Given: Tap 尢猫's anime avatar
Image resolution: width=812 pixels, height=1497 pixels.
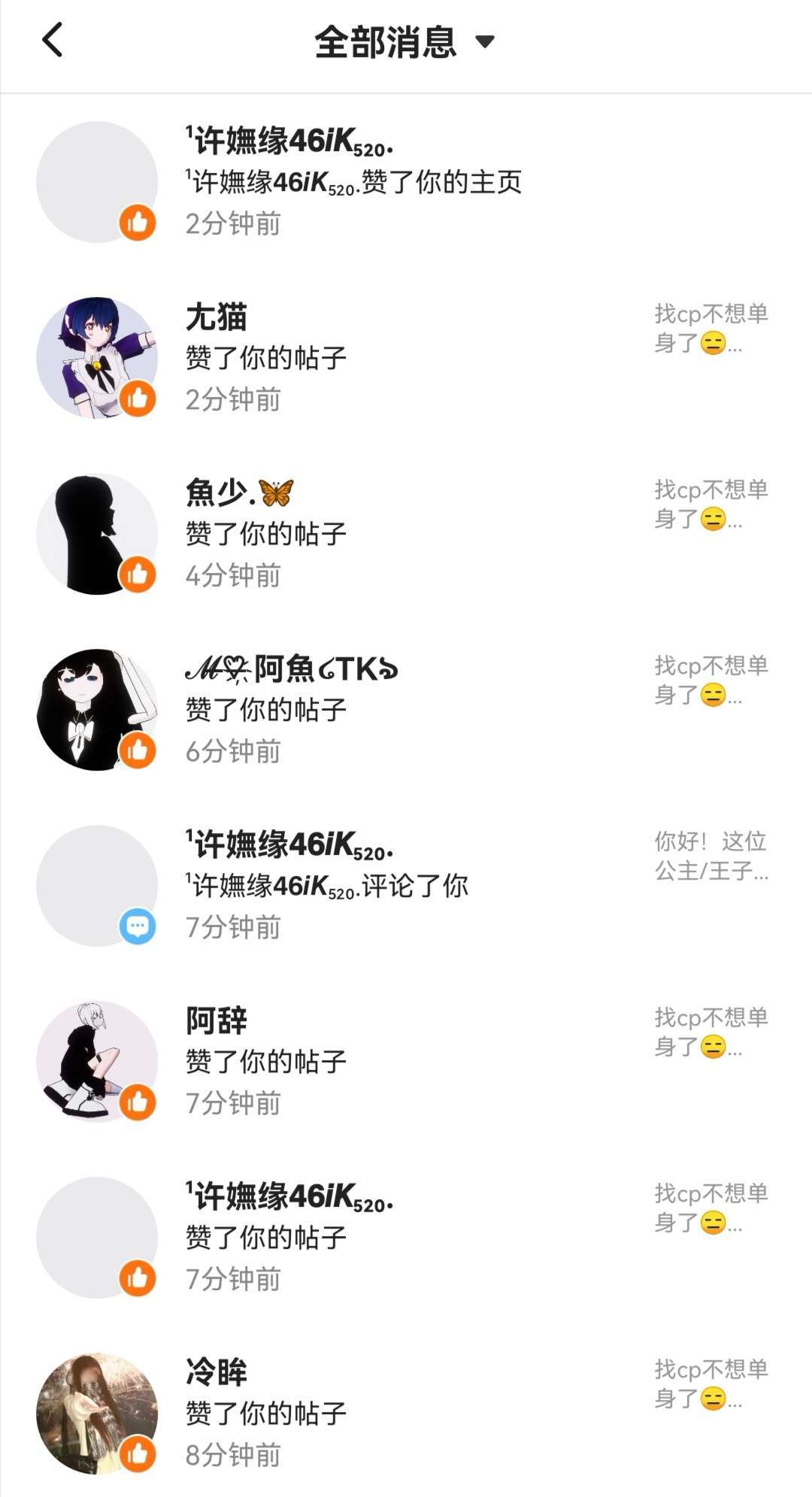Looking at the screenshot, I should pos(96,357).
